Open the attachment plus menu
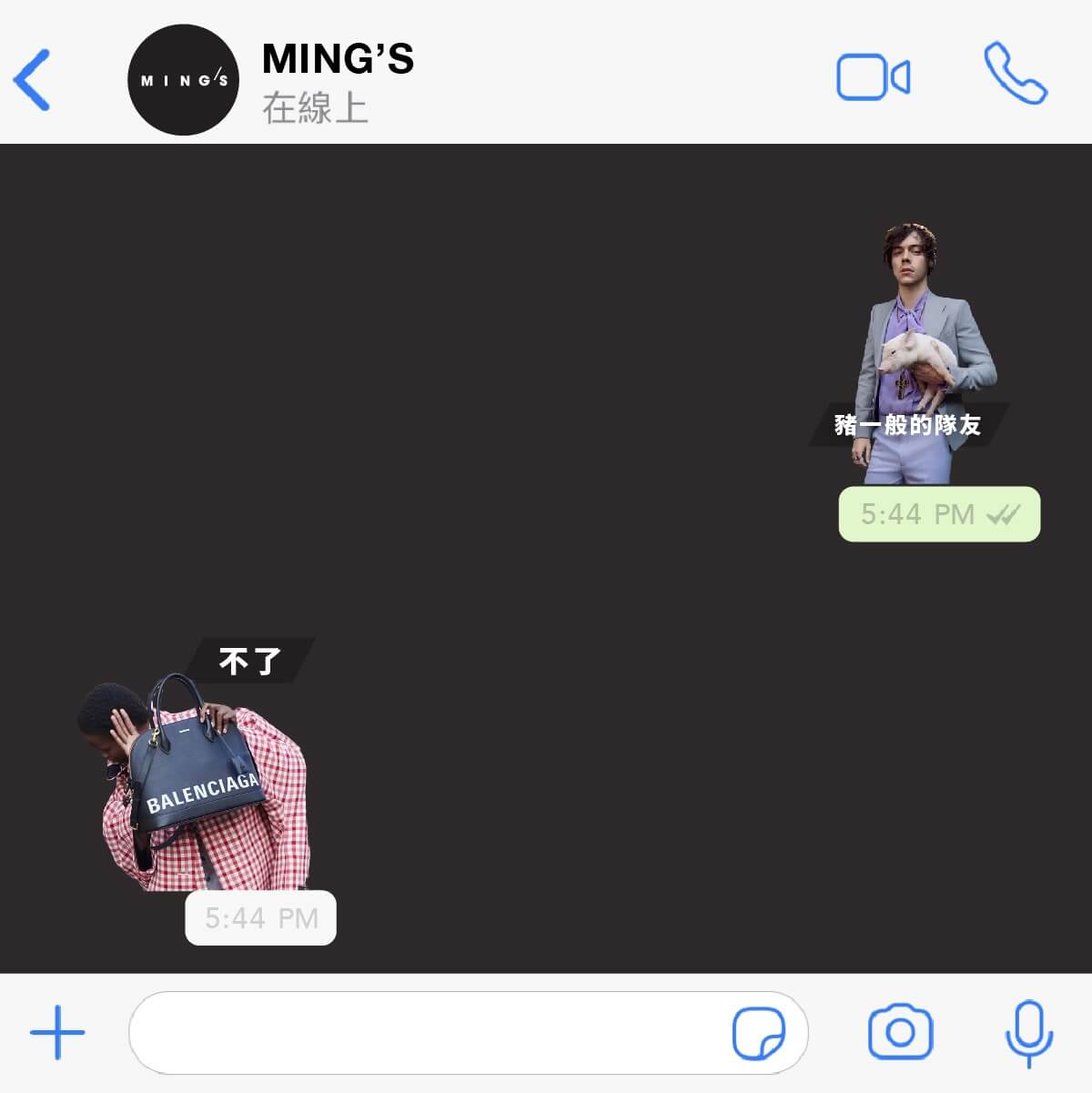The height and width of the screenshot is (1093, 1092). pos(57,1032)
